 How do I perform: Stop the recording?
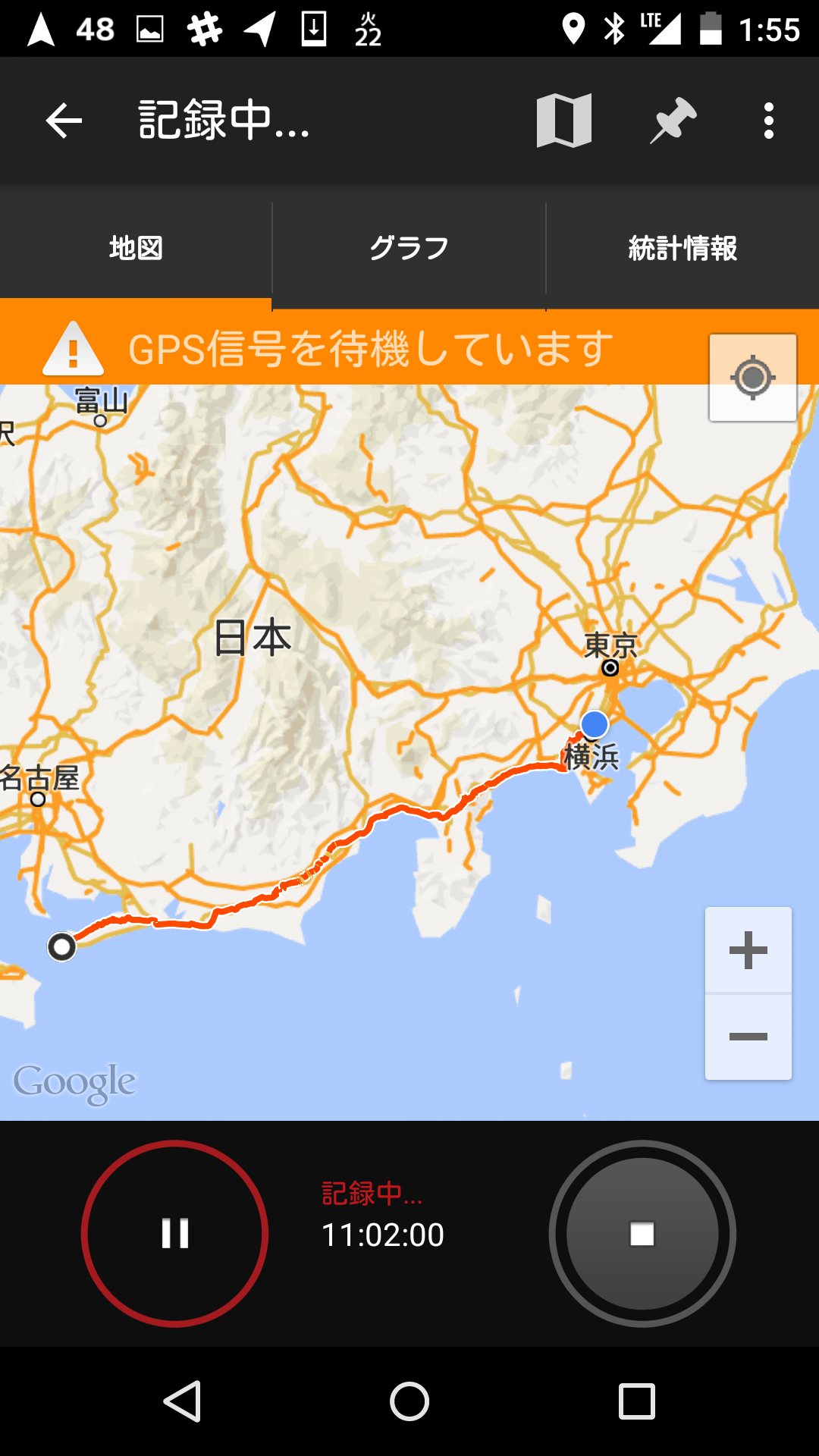tap(642, 1234)
